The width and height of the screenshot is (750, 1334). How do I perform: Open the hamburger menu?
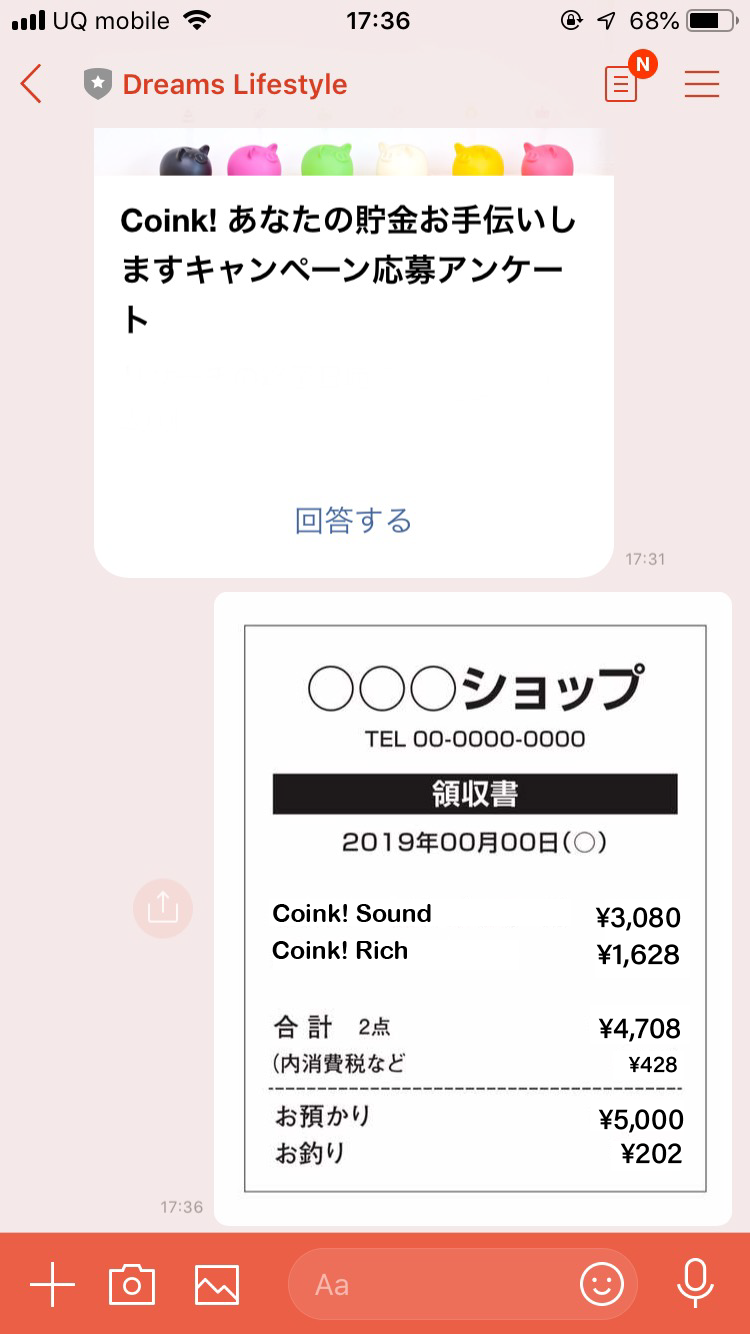702,84
